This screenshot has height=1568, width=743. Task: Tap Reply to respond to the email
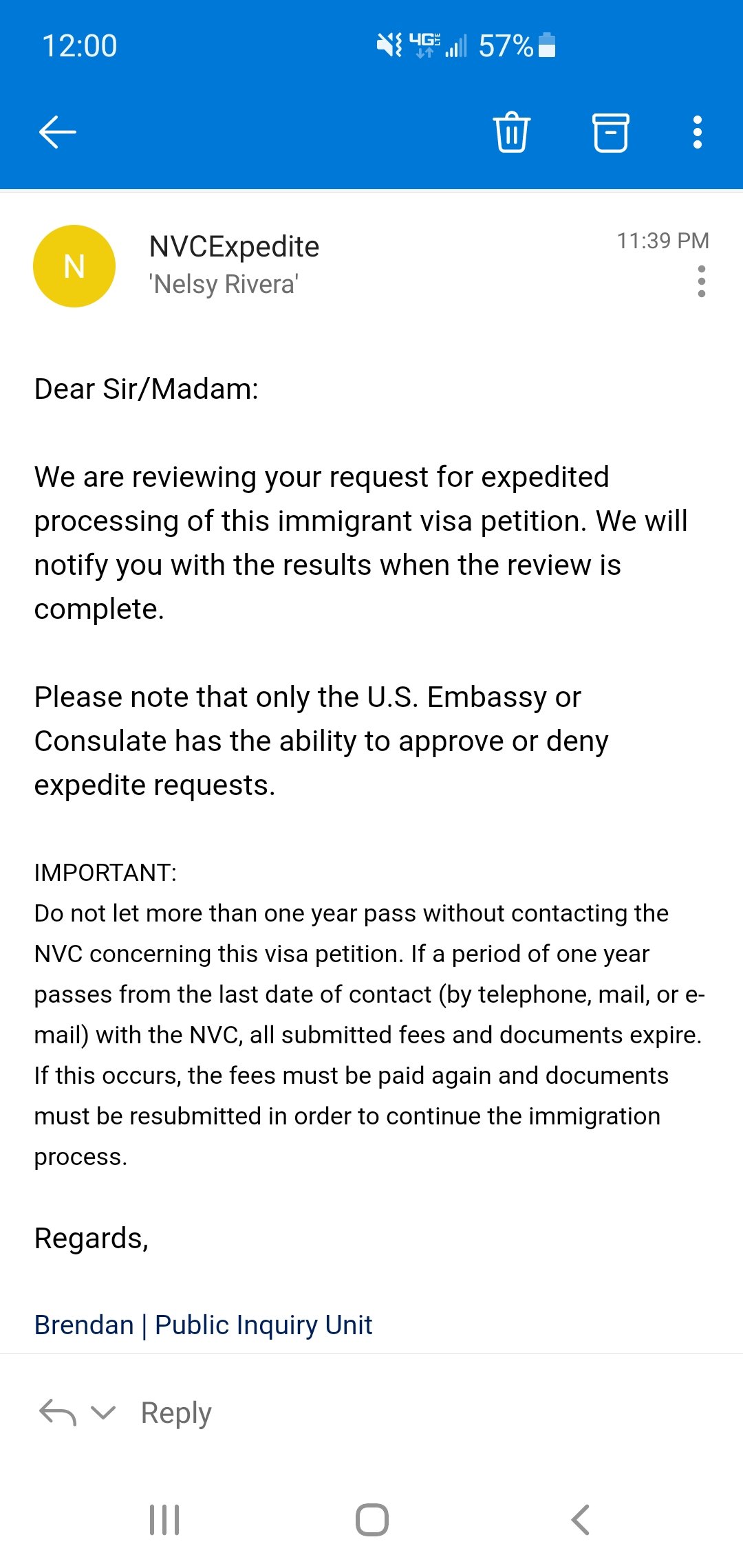pos(176,1413)
